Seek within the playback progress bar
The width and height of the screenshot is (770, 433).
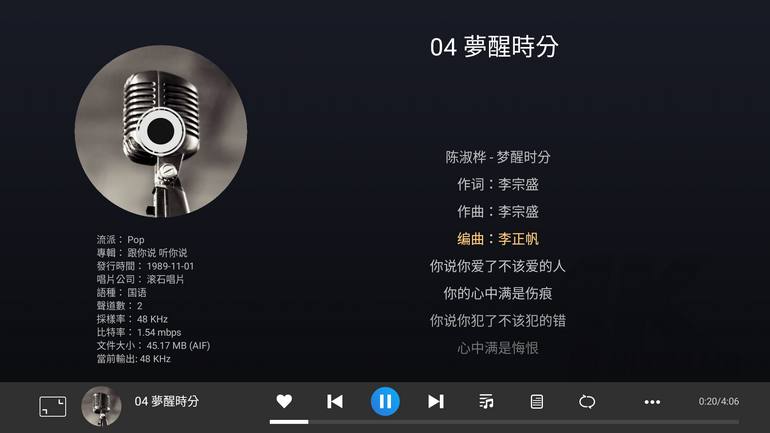pos(500,422)
